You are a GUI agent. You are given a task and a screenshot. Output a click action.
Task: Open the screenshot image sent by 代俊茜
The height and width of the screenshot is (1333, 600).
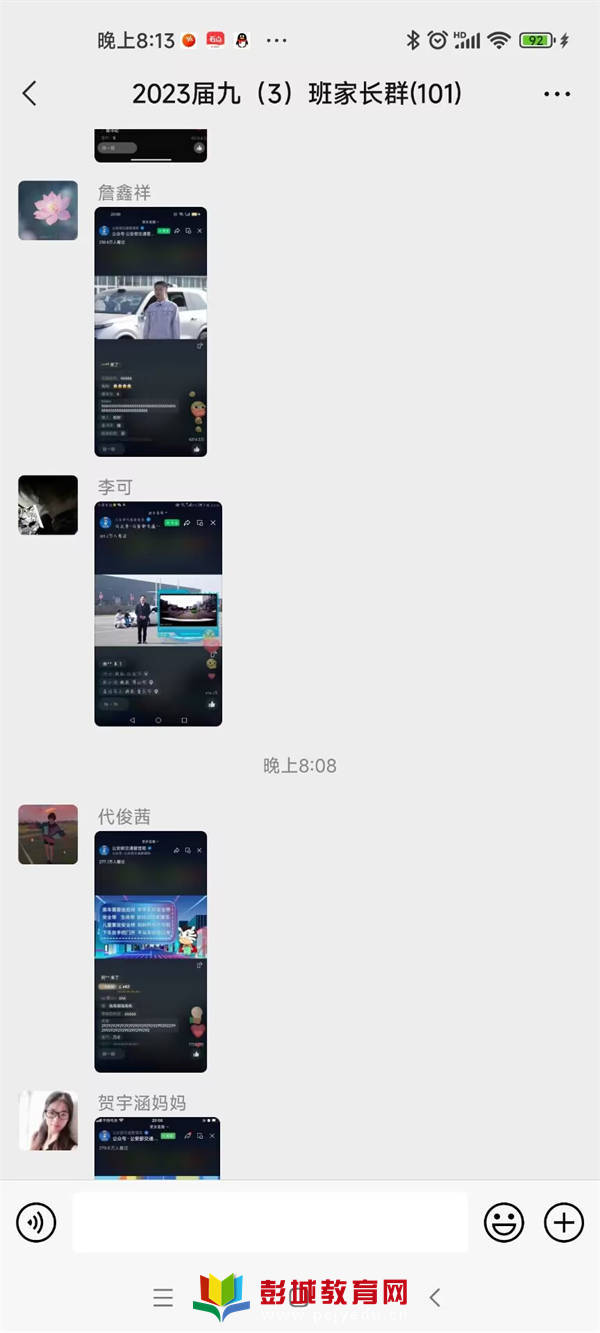[151, 952]
